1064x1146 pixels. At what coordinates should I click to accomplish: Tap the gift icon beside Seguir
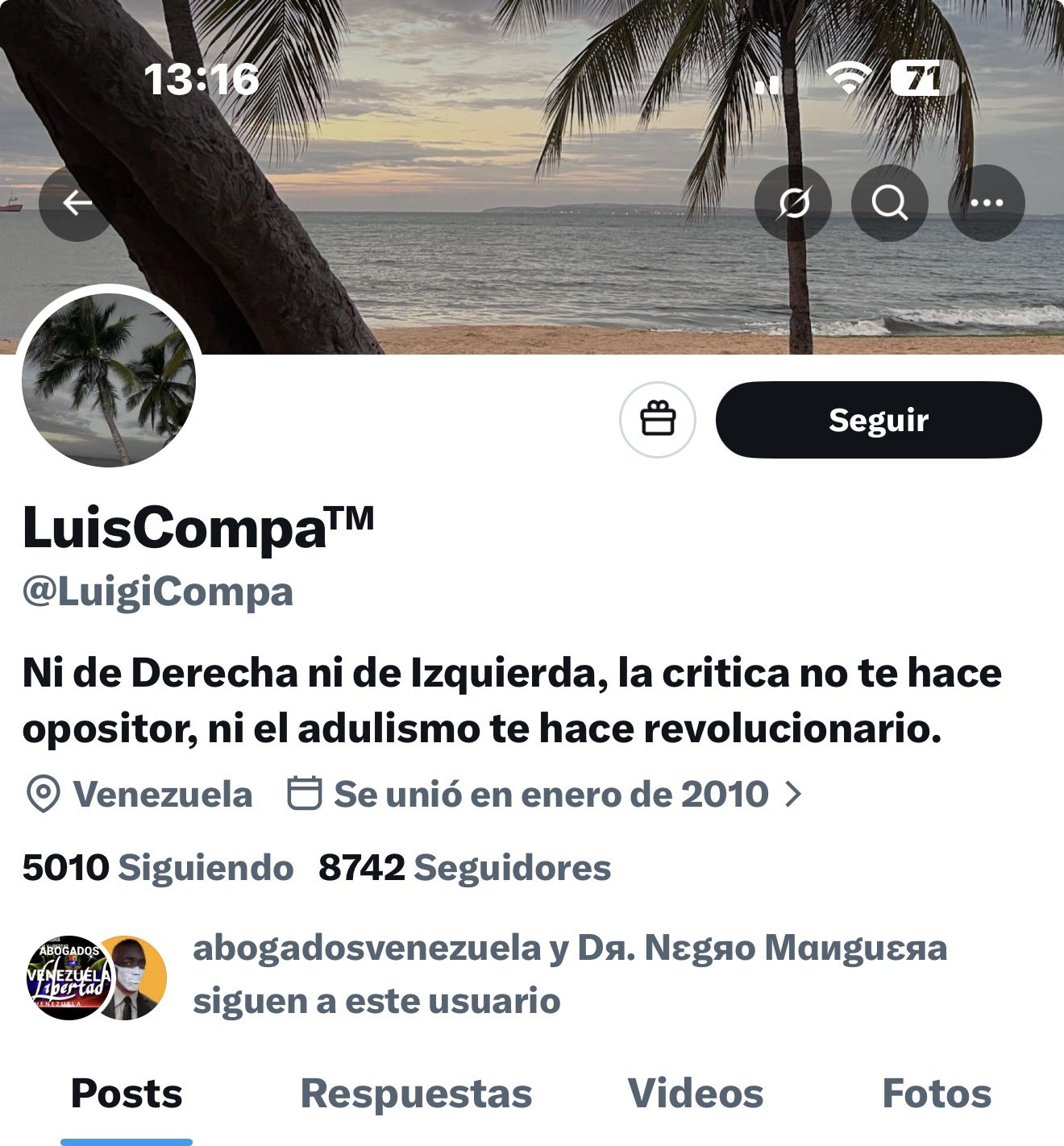pos(657,420)
